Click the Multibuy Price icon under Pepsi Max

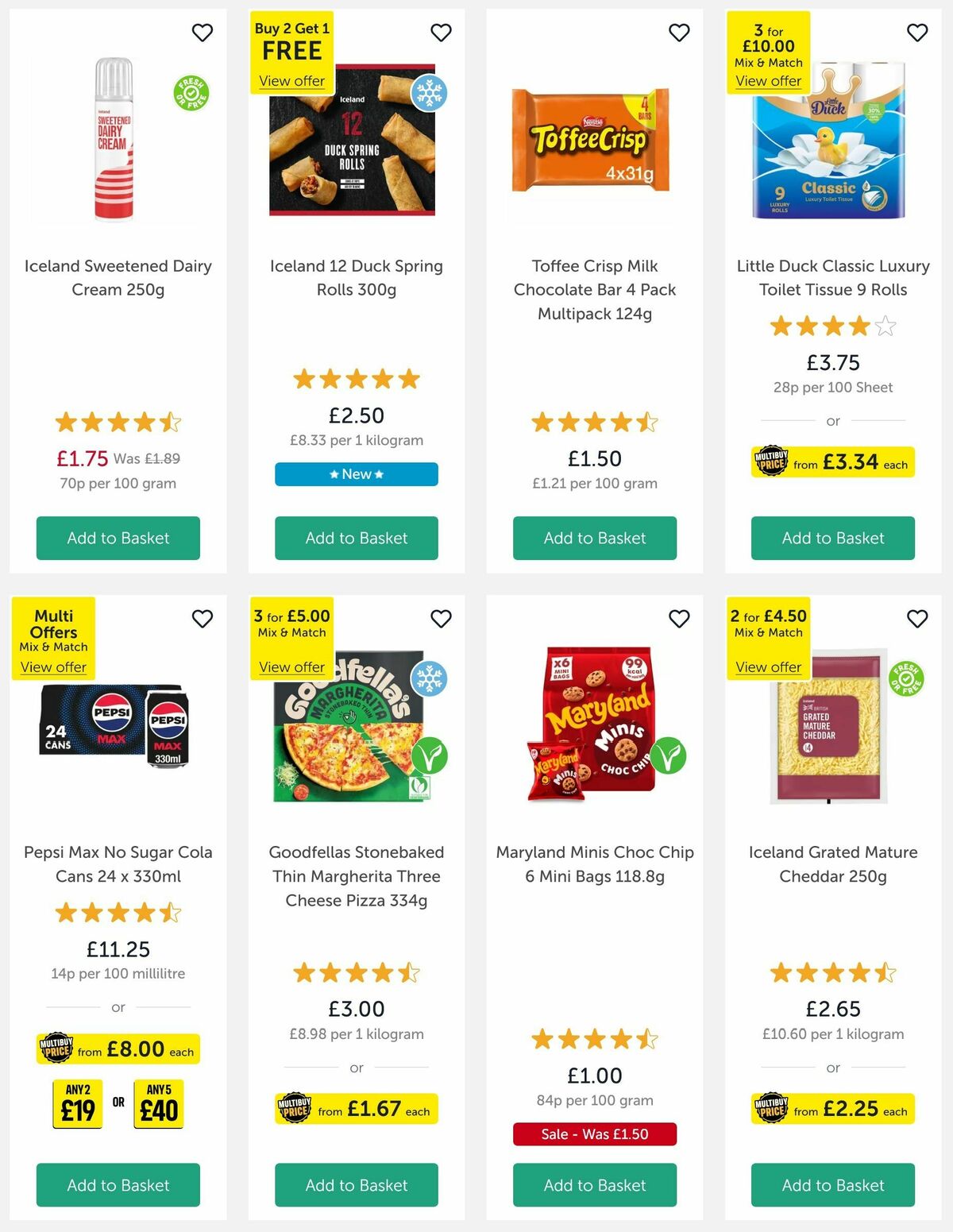(56, 1049)
